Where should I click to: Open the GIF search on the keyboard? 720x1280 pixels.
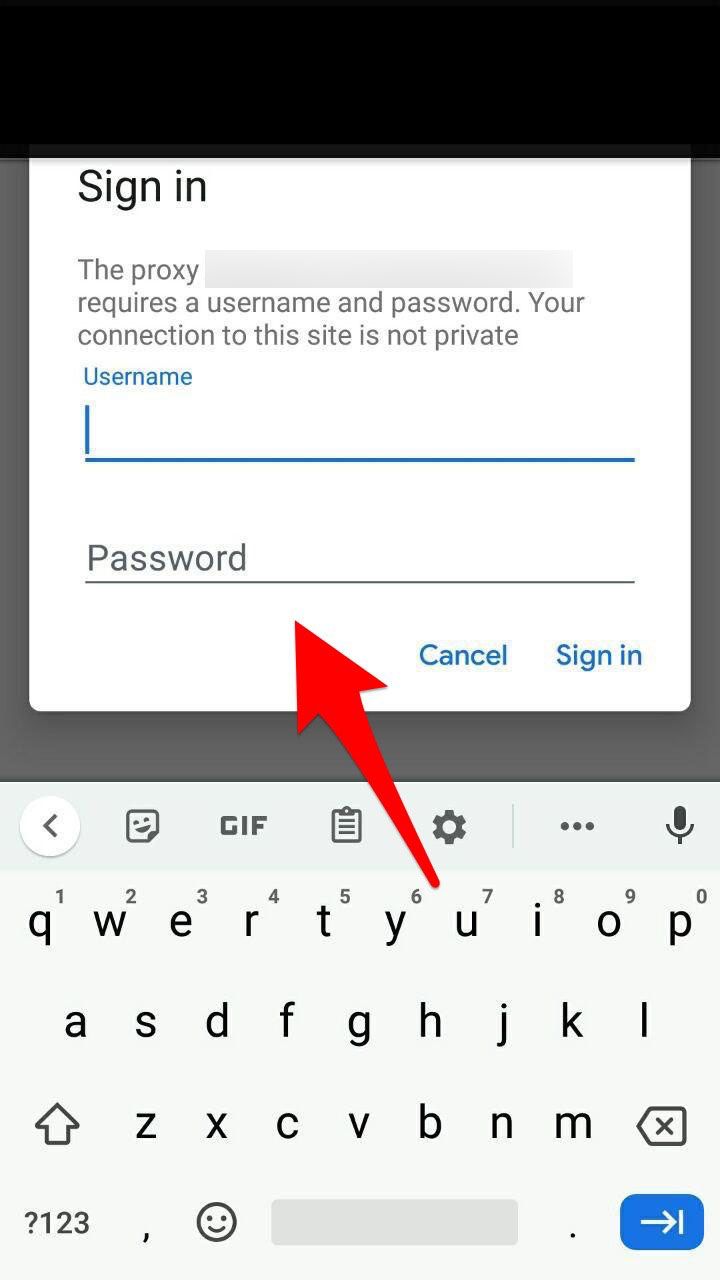(x=243, y=826)
